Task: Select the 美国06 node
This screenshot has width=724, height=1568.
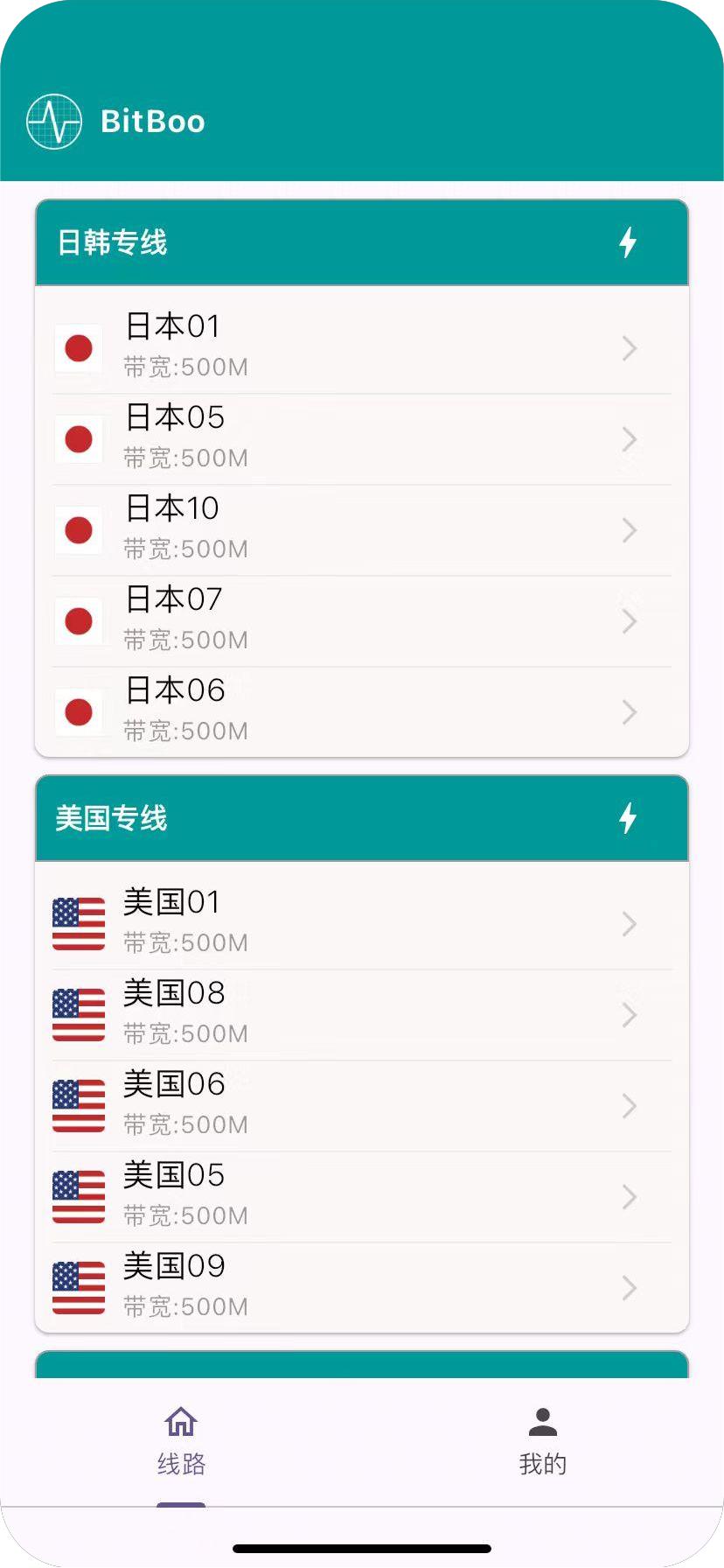Action: tap(361, 1105)
